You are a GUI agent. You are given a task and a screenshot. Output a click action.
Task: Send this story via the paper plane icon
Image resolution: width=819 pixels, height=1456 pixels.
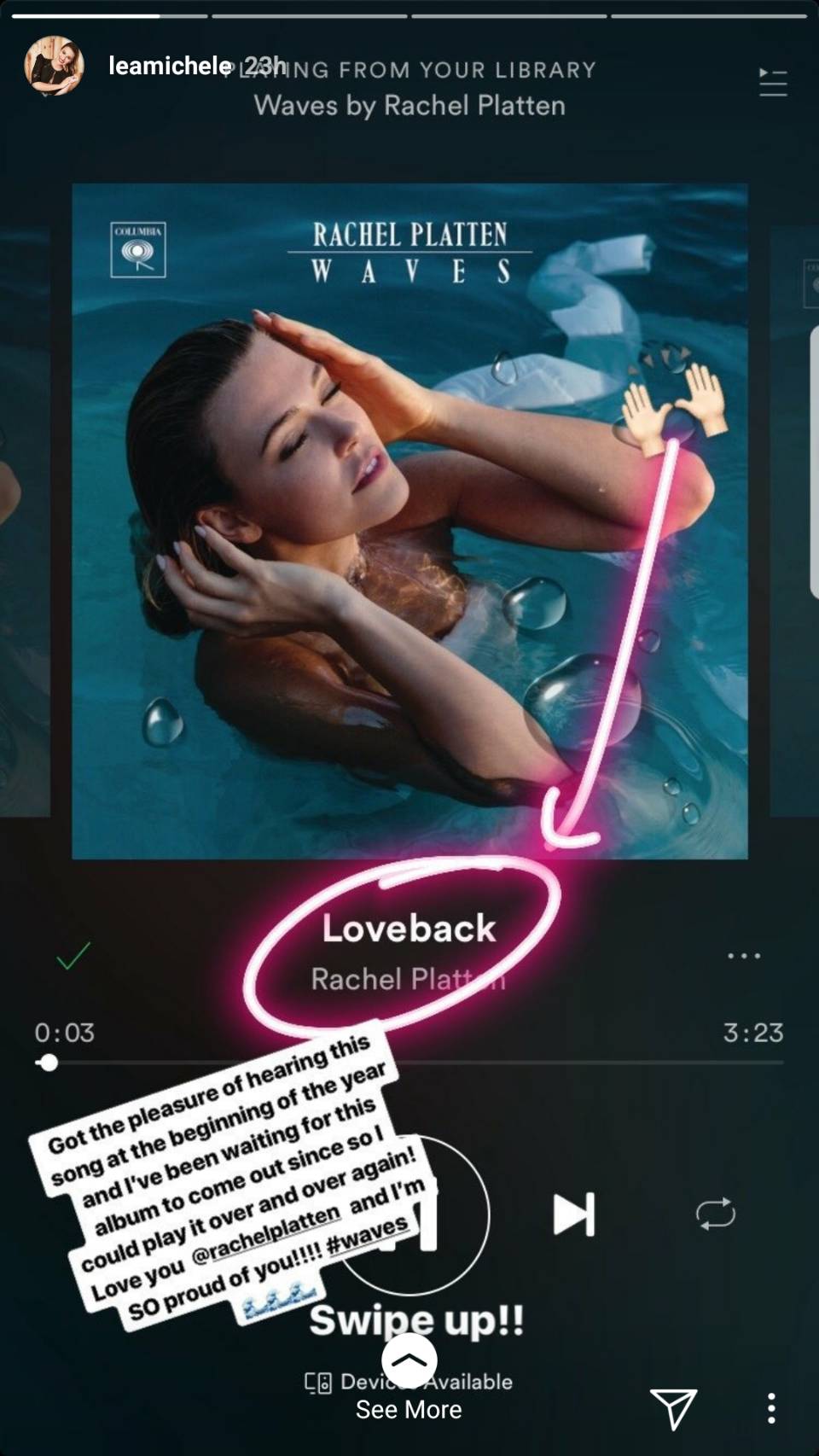coord(673,1407)
